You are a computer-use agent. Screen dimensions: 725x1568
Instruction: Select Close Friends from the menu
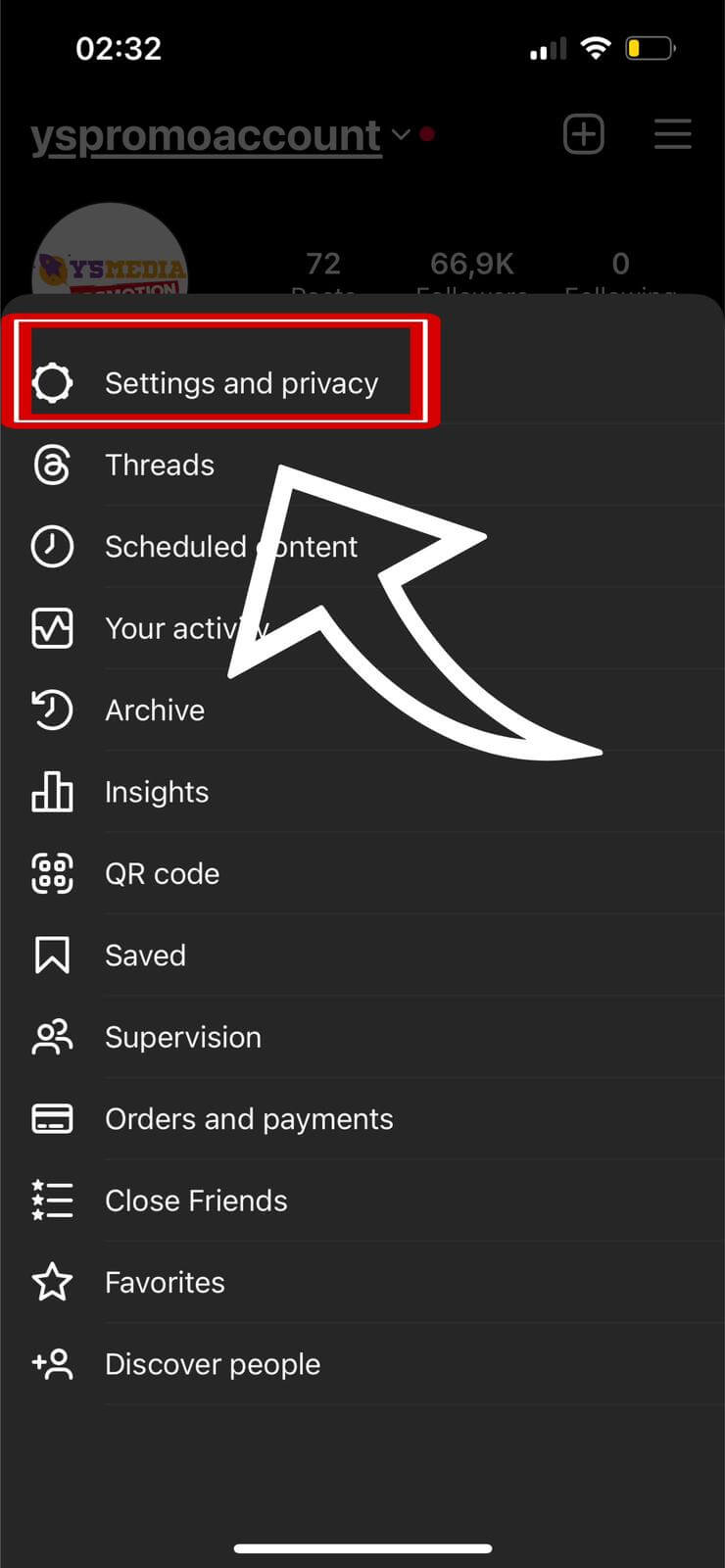tap(195, 1200)
